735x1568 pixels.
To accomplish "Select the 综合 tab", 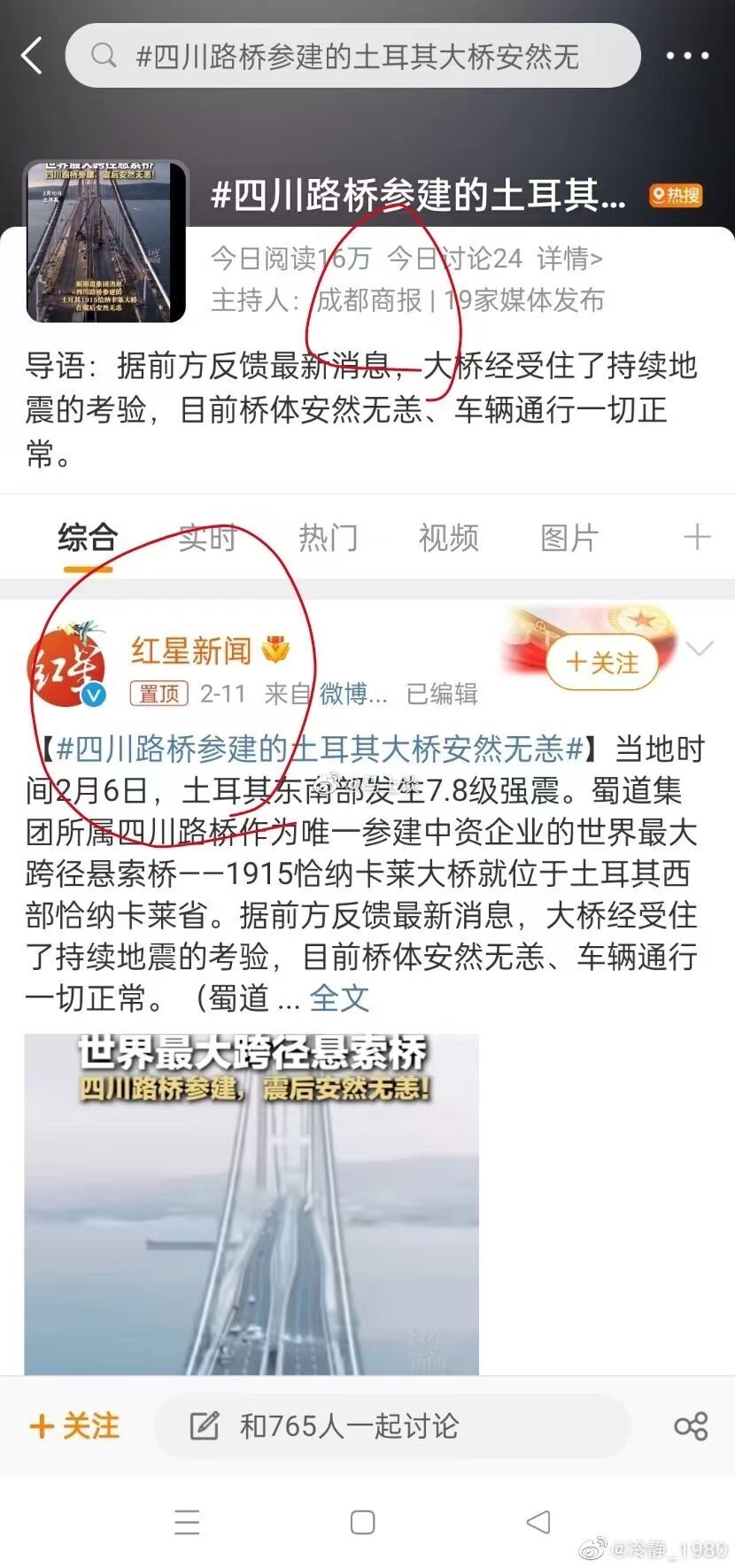I will pos(87,538).
